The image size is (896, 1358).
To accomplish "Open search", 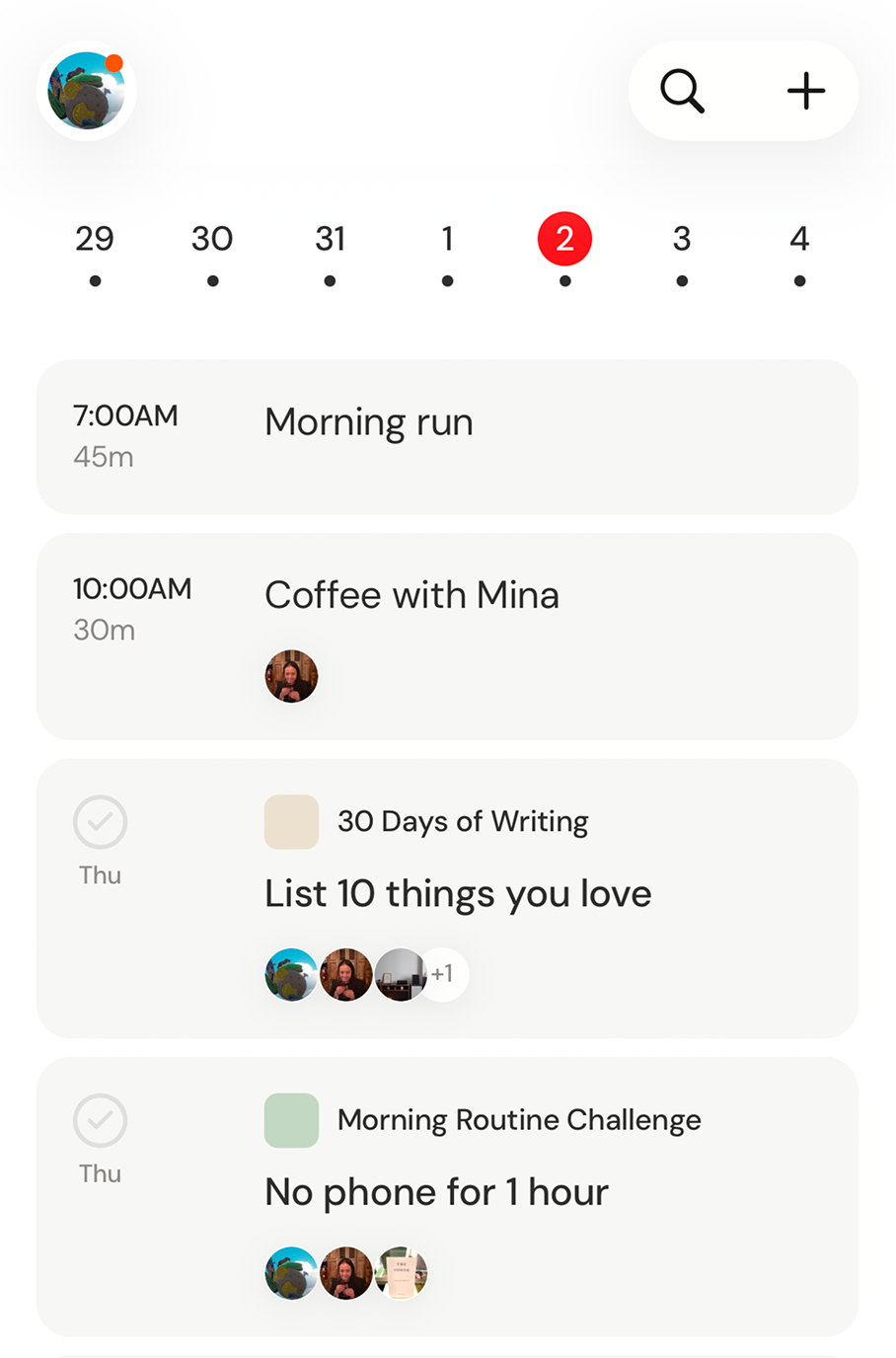I will click(x=681, y=91).
